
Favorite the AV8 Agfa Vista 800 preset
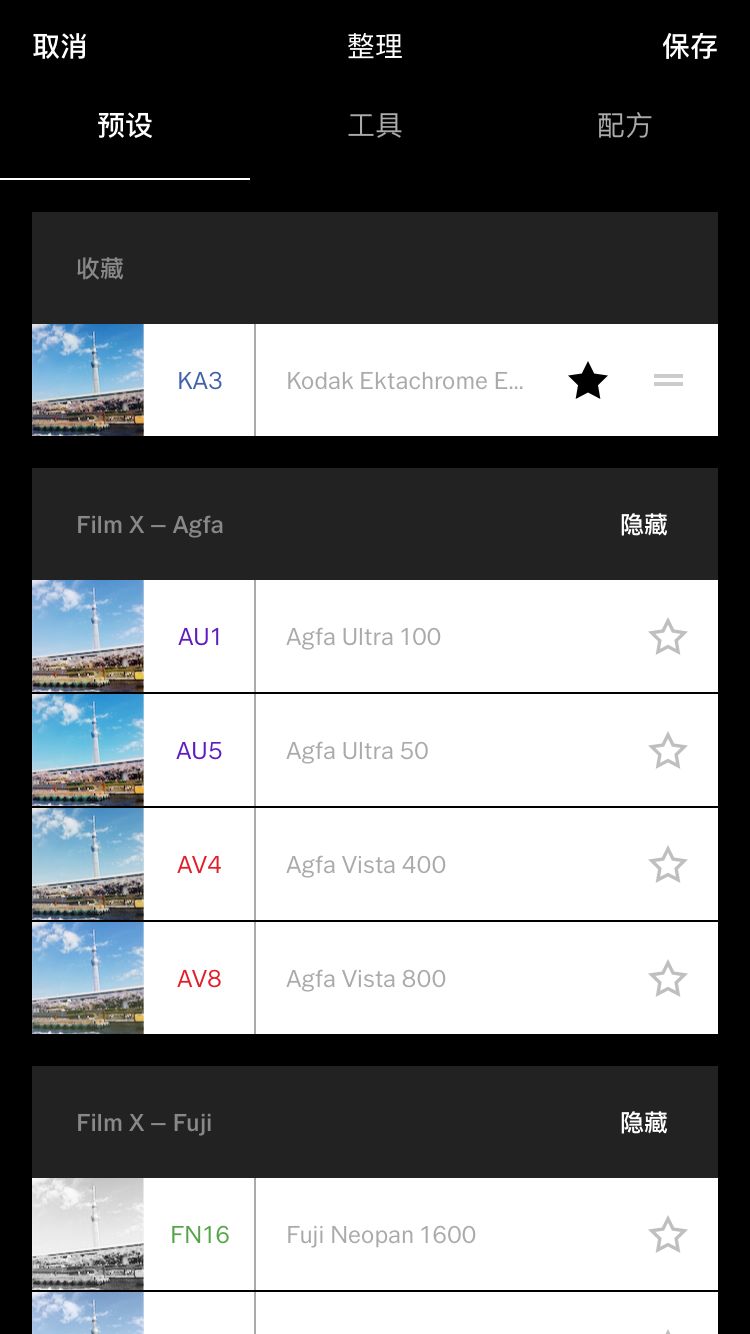668,978
